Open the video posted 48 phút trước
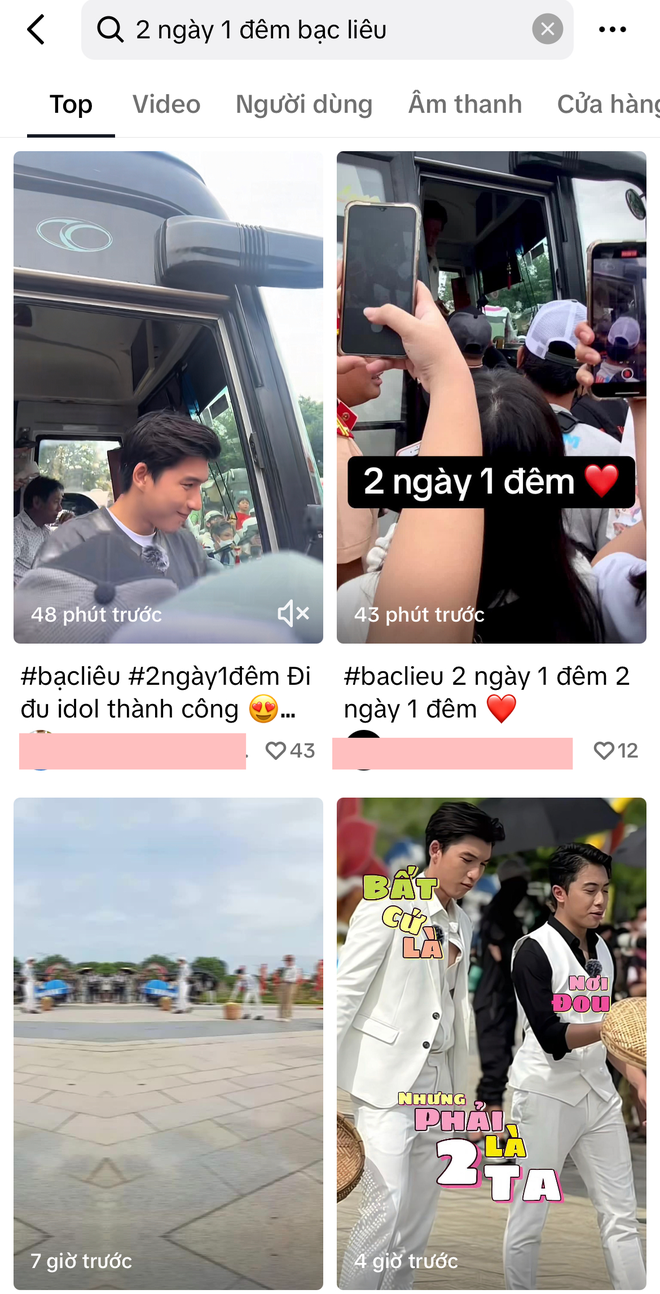The height and width of the screenshot is (1294, 660). pyautogui.click(x=168, y=396)
